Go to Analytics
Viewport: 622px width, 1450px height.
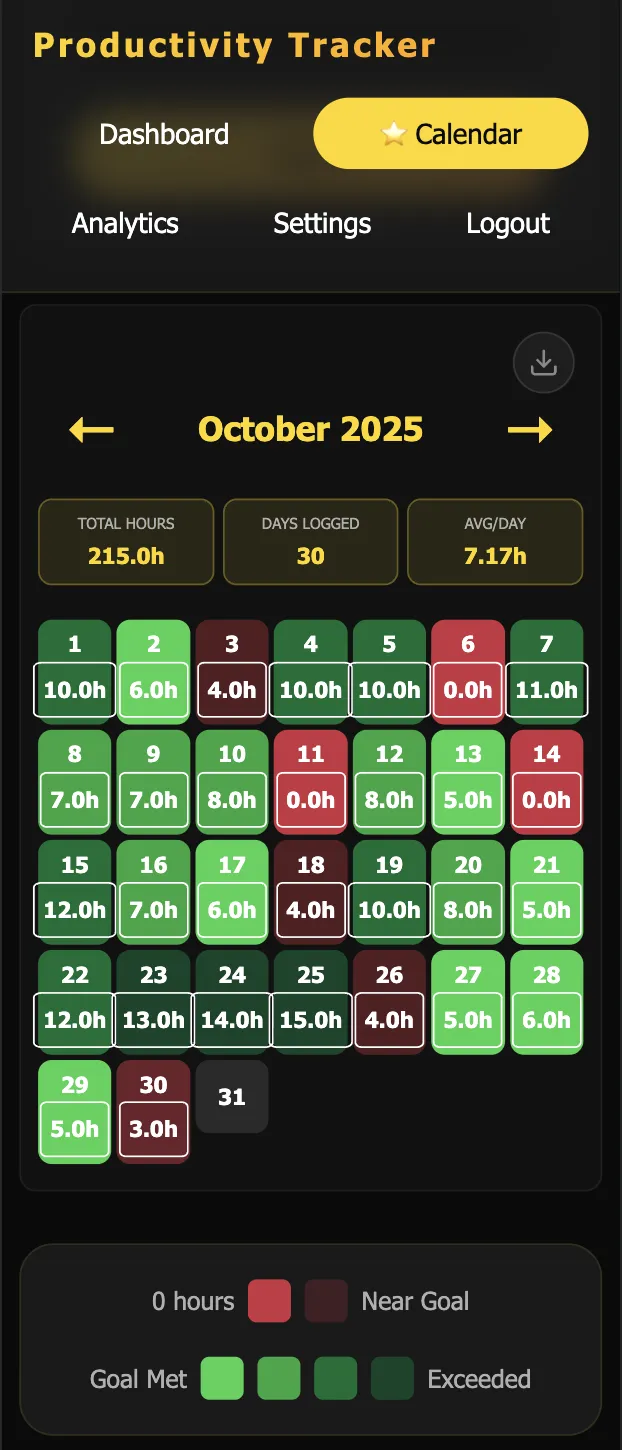tap(125, 223)
